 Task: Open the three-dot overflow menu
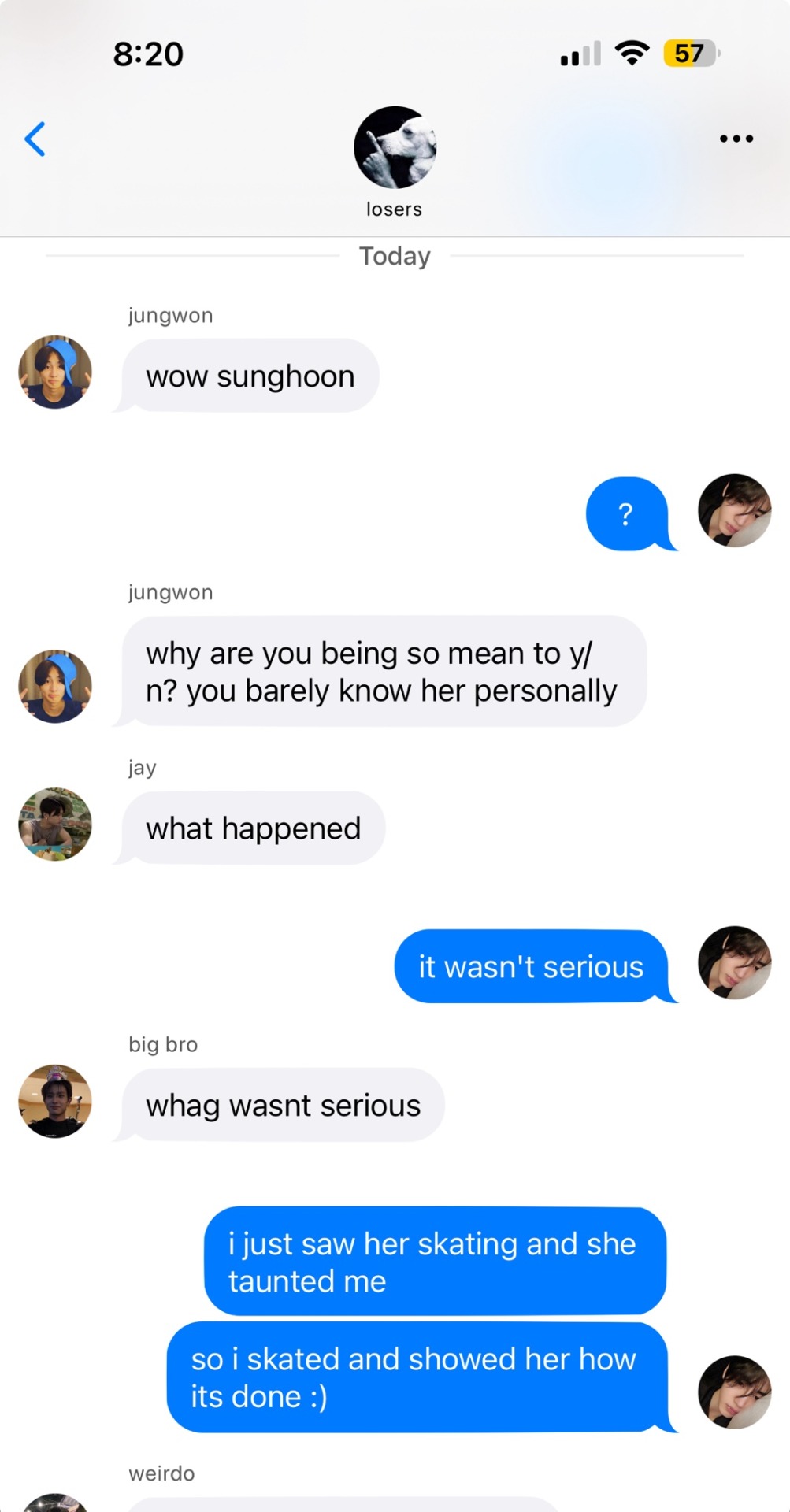[x=736, y=139]
